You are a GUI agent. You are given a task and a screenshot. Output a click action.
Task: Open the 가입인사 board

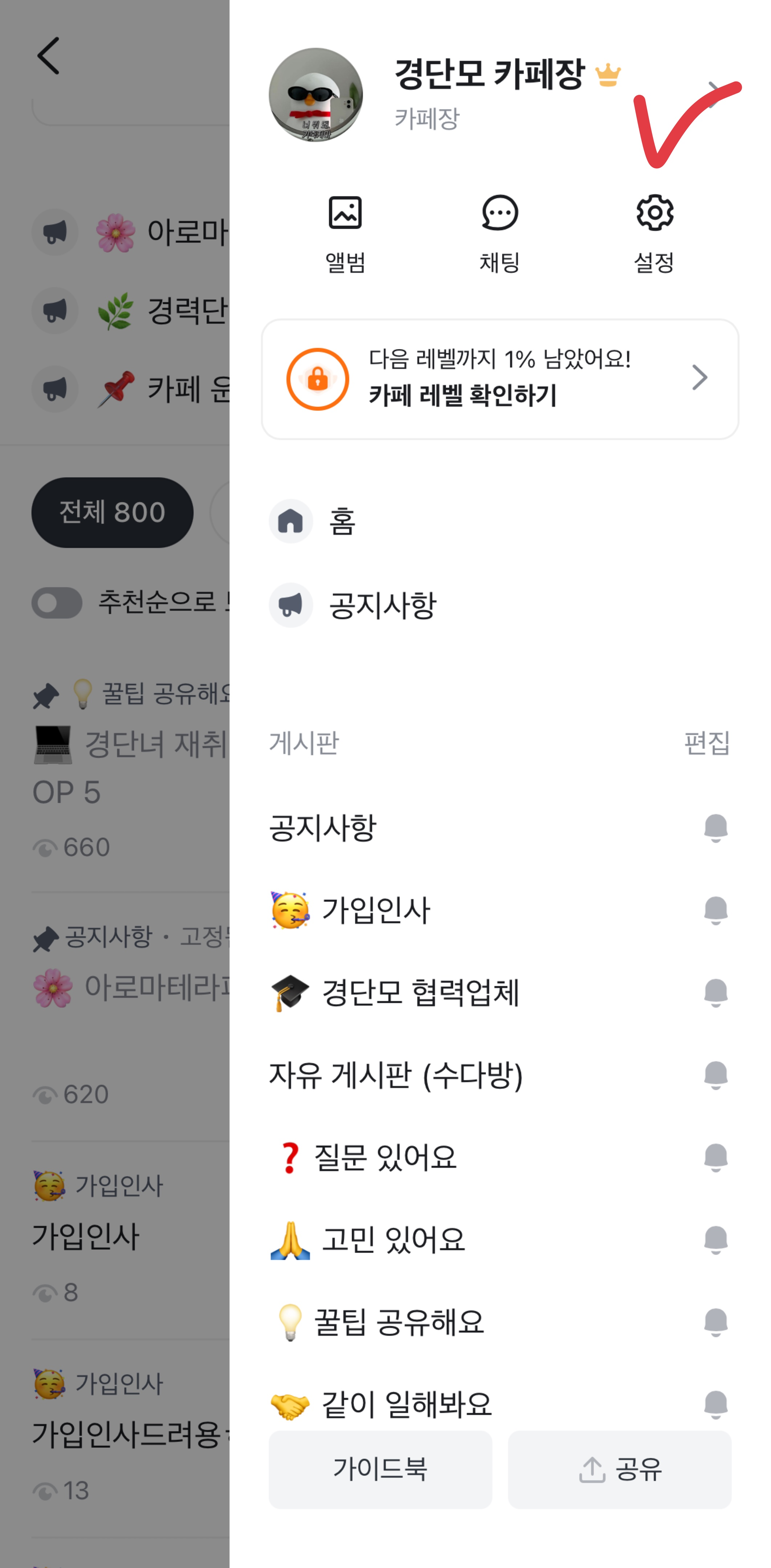pyautogui.click(x=375, y=910)
